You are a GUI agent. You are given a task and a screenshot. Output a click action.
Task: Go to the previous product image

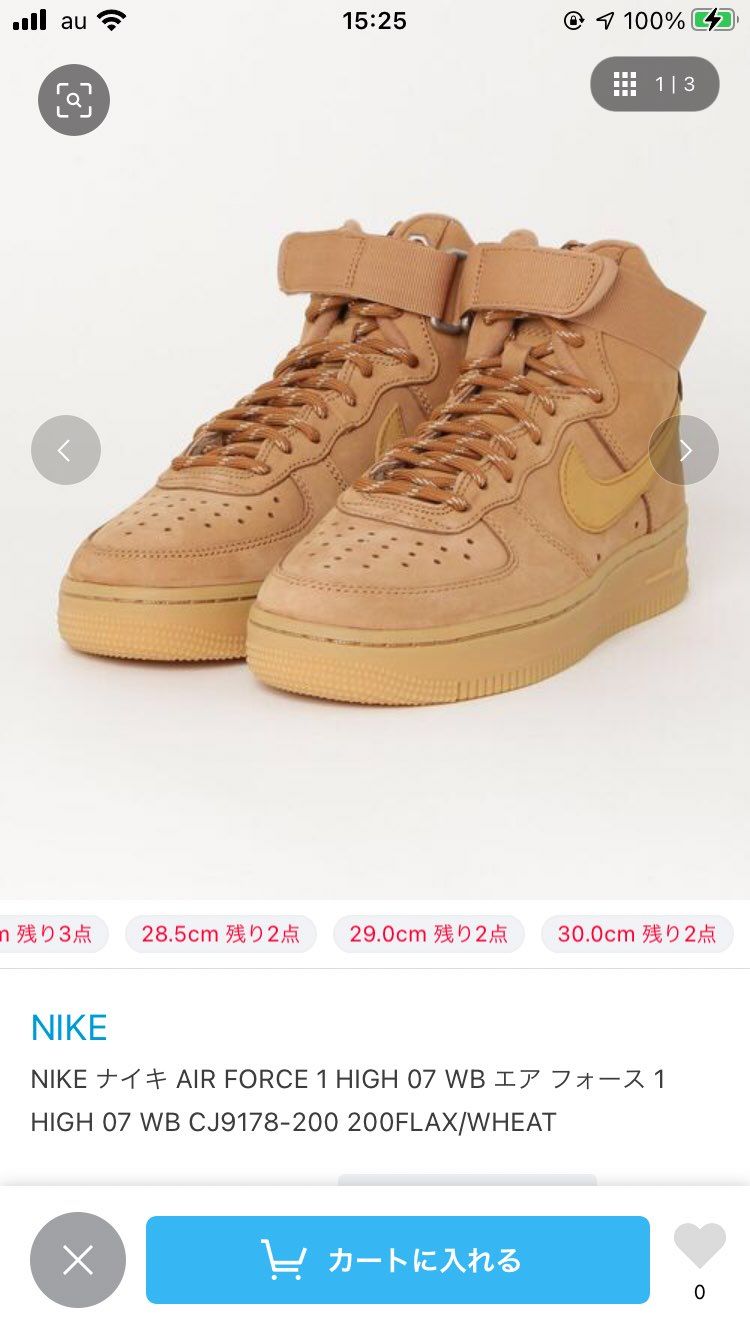click(66, 450)
